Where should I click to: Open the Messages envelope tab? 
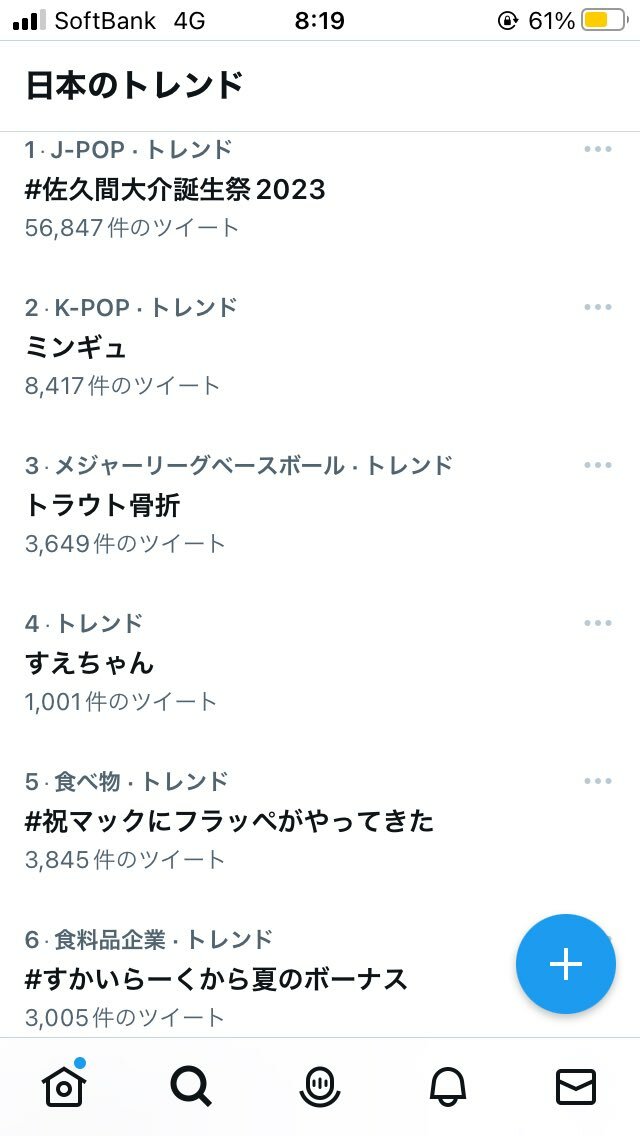tap(576, 1087)
